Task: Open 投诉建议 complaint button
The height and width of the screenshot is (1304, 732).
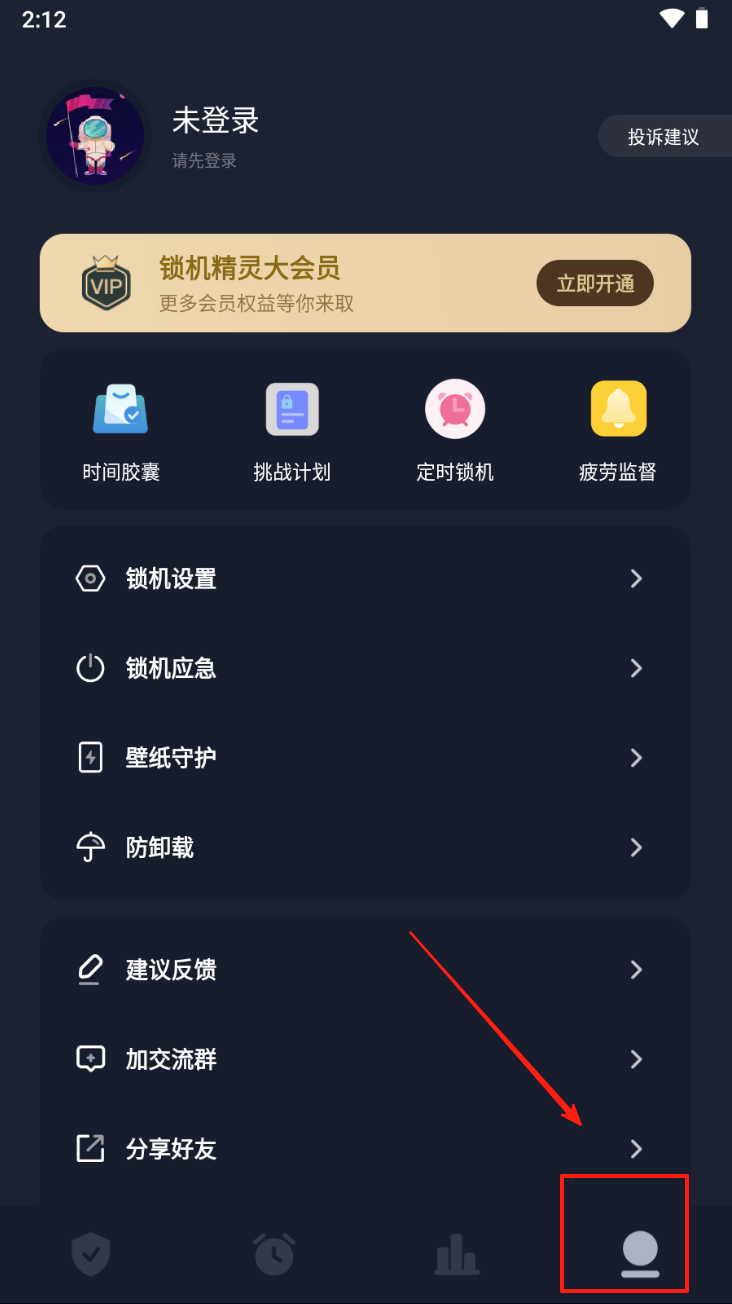Action: pos(663,137)
